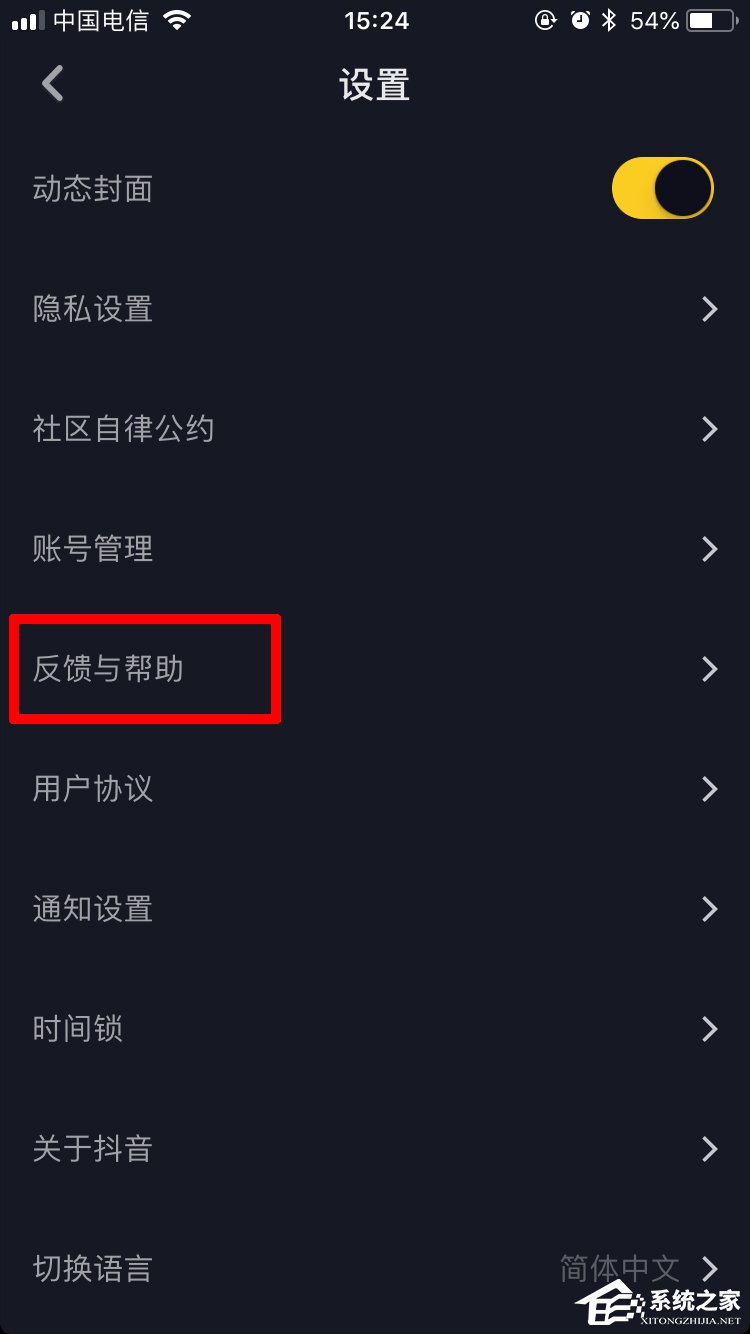Open the 时间锁 setting
The height and width of the screenshot is (1334, 750).
coord(375,1029)
